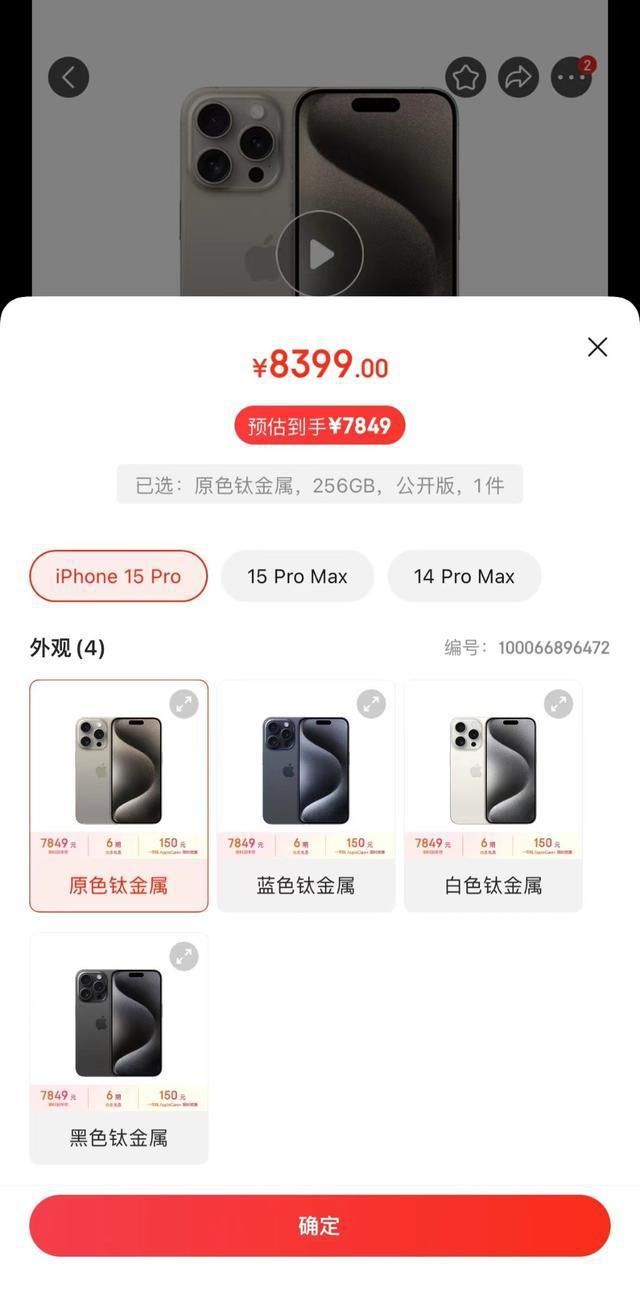Enlarge the 白色钛金属 product image
The width and height of the screenshot is (640, 1290).
558,704
